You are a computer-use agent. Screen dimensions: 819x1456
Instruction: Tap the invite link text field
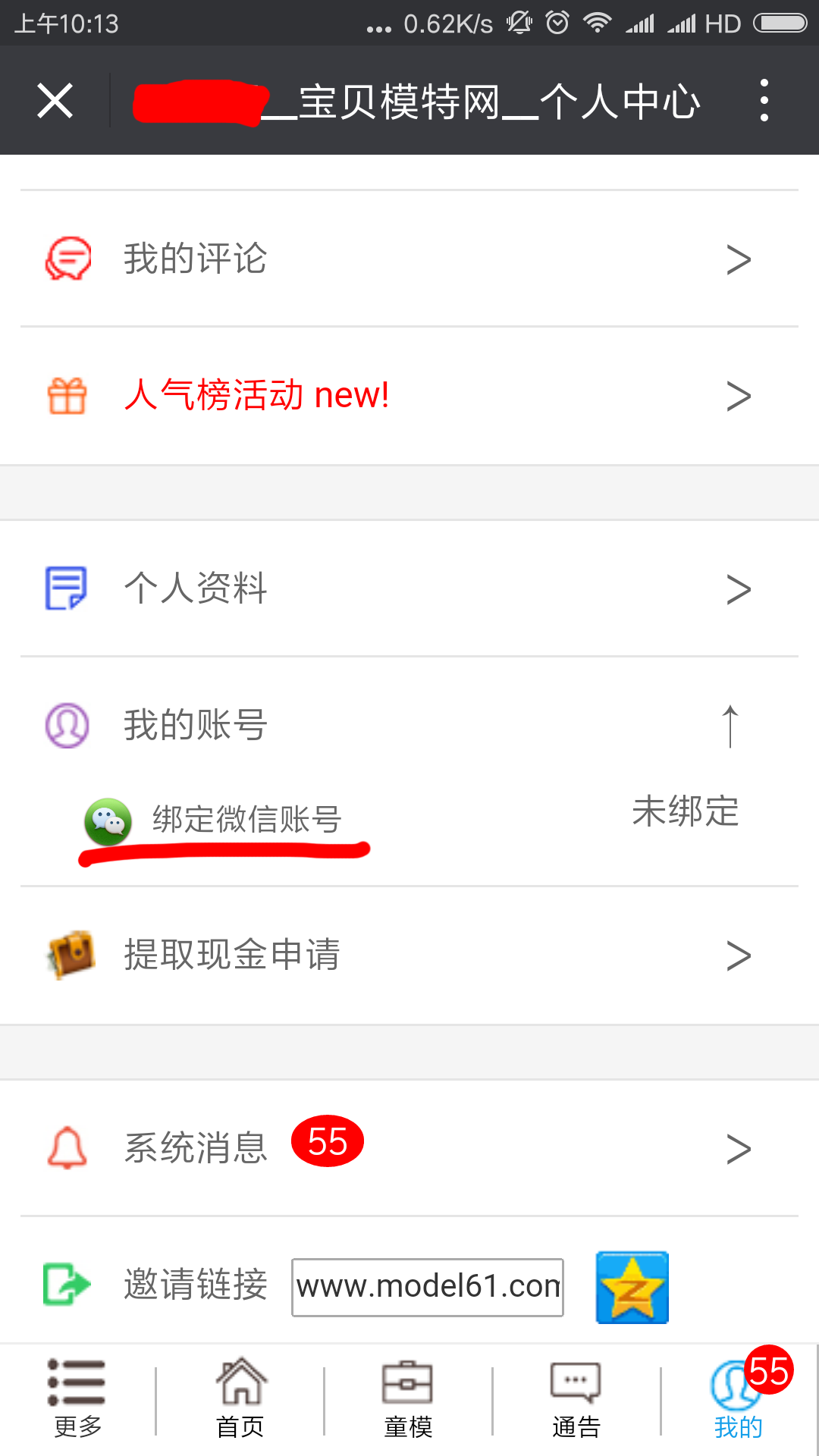(428, 1287)
